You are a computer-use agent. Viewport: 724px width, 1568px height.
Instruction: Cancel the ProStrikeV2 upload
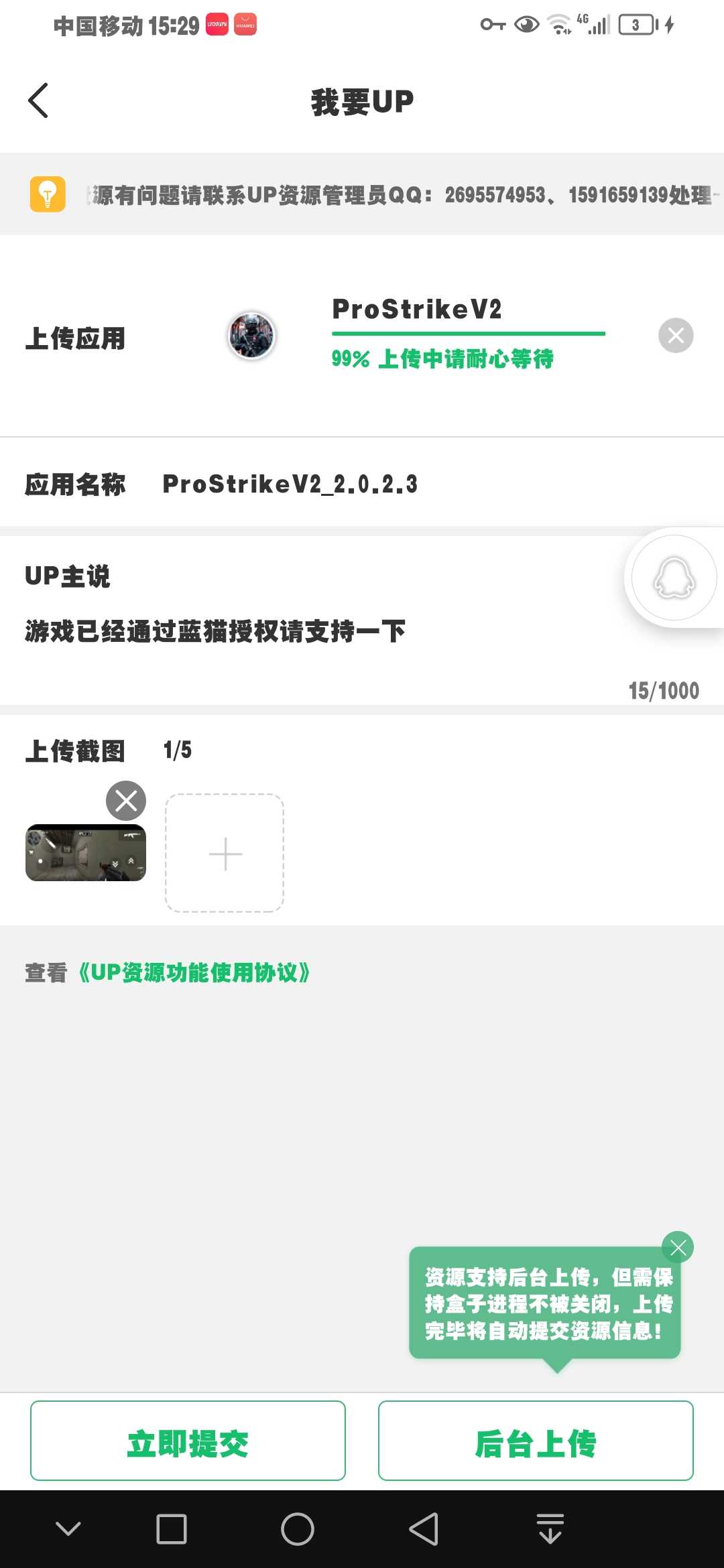(x=675, y=336)
